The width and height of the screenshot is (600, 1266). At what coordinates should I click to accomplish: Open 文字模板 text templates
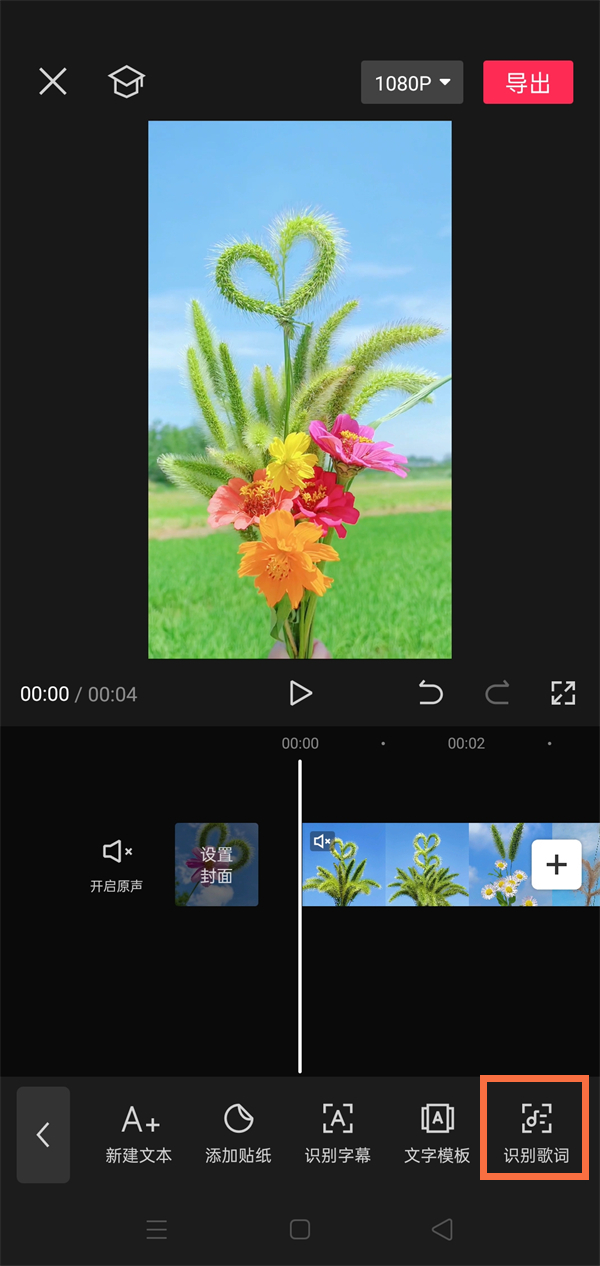click(437, 1135)
